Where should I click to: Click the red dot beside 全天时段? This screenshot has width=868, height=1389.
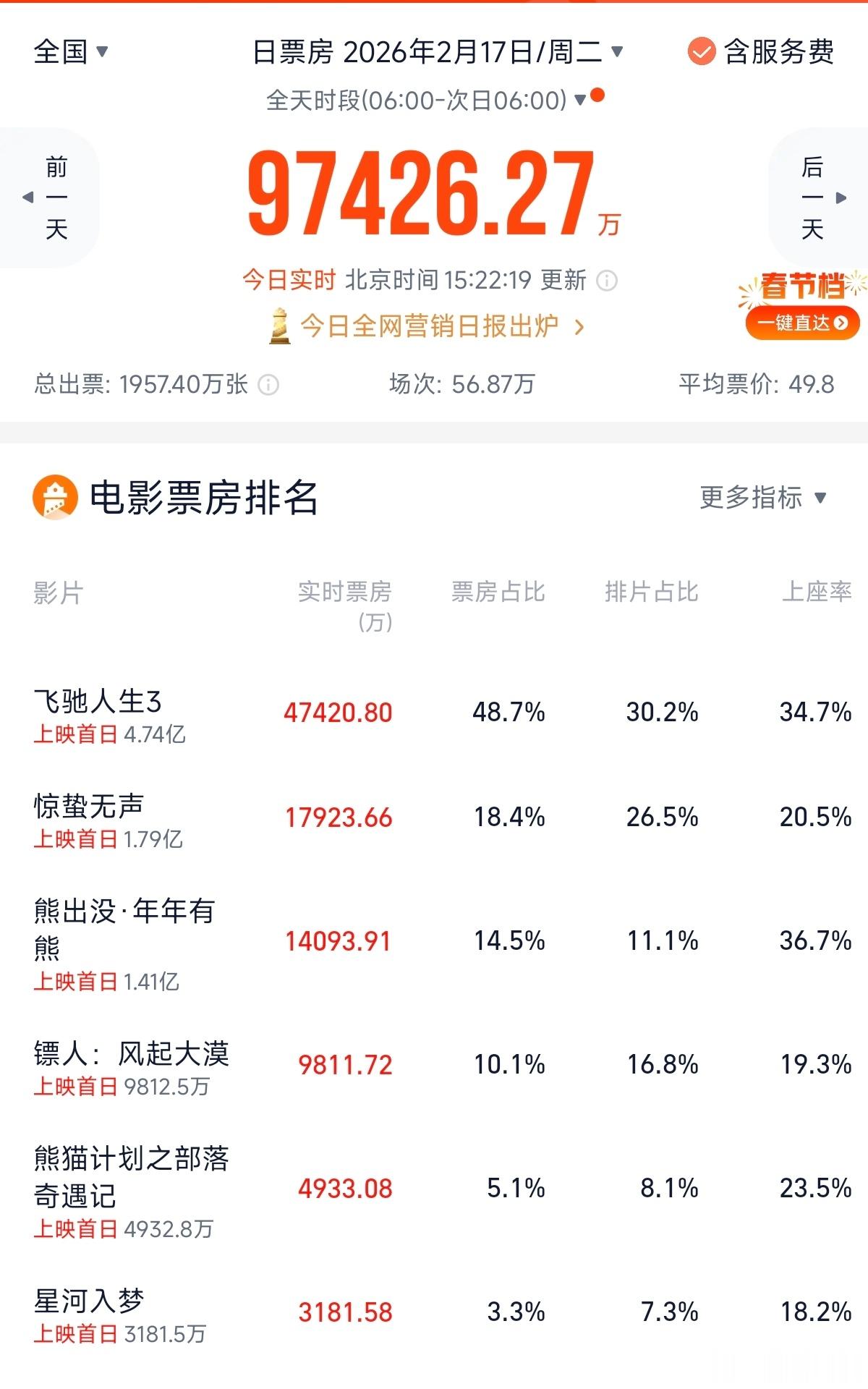click(597, 95)
